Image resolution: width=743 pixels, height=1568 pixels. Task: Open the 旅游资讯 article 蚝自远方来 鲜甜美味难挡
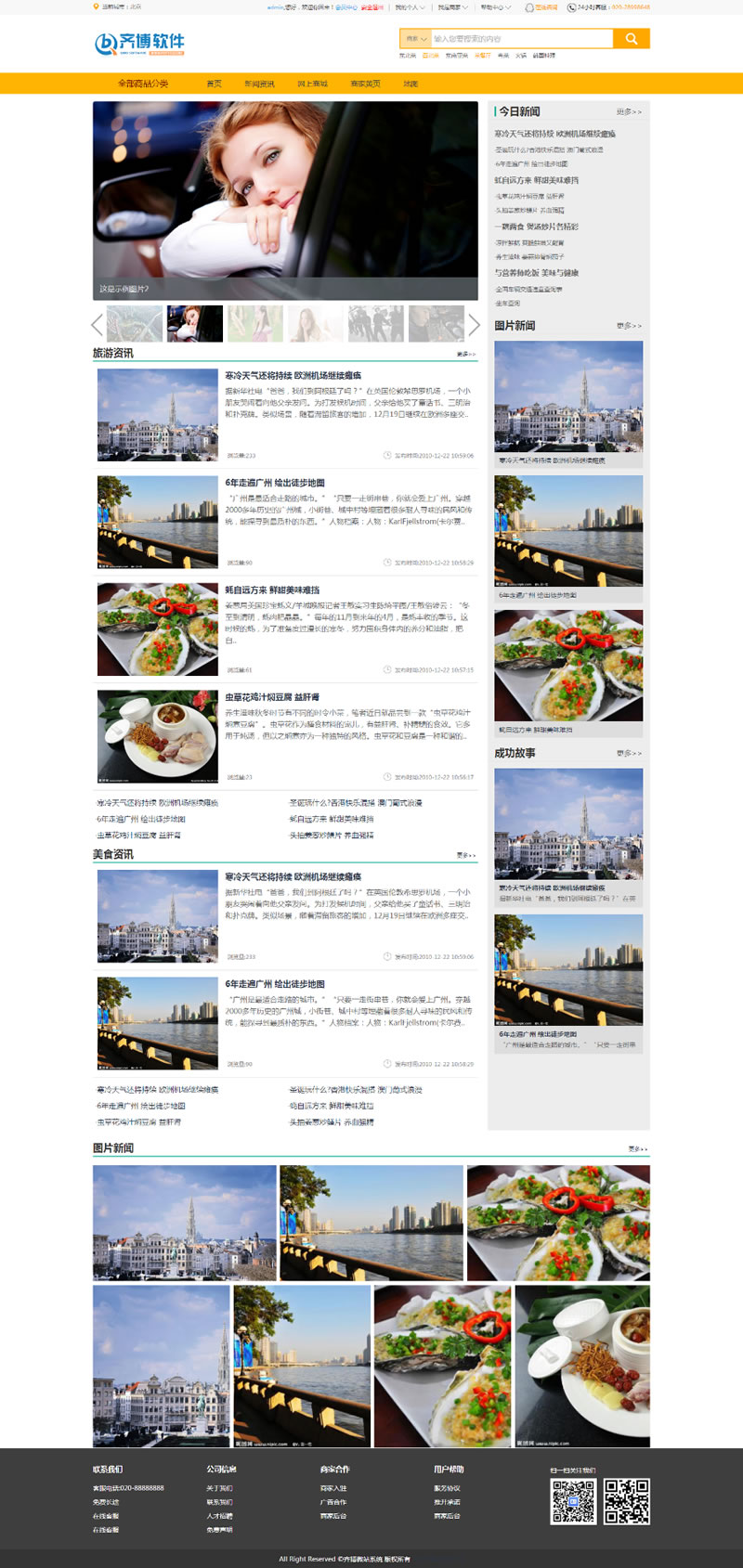272,590
